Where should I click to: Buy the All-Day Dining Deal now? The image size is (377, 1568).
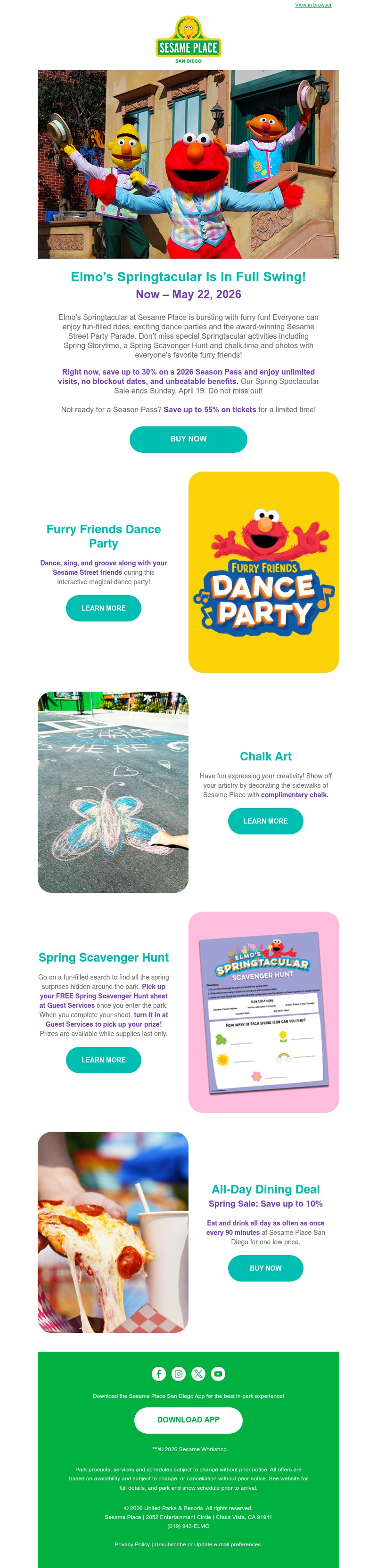[265, 1268]
